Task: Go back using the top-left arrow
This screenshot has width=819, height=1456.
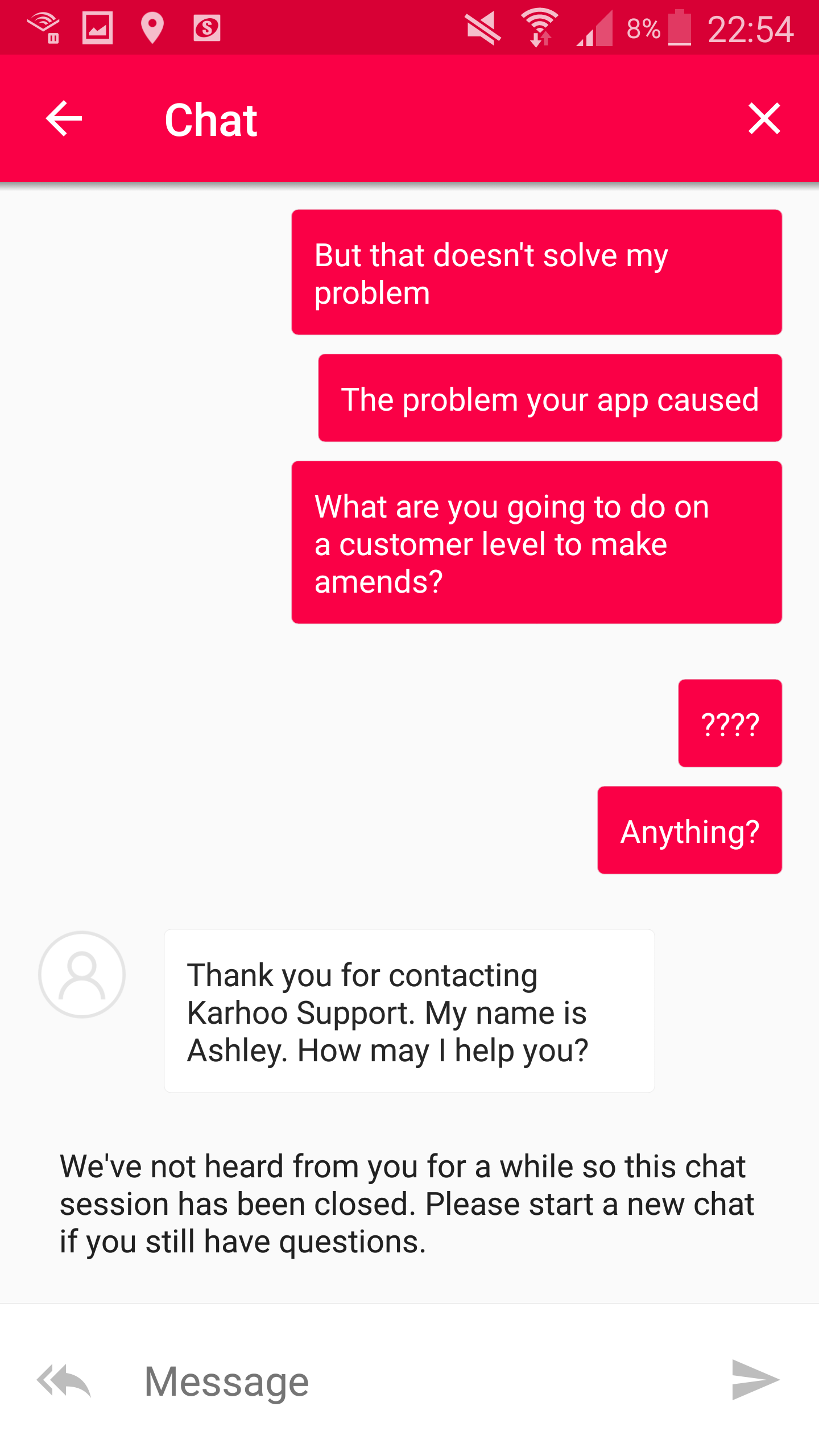Action: click(64, 119)
